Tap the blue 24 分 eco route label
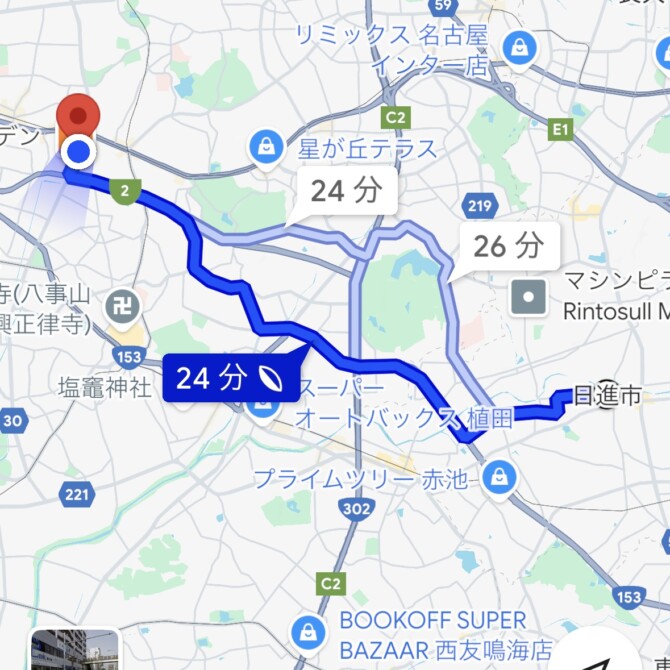670x670 pixels. pos(229,377)
